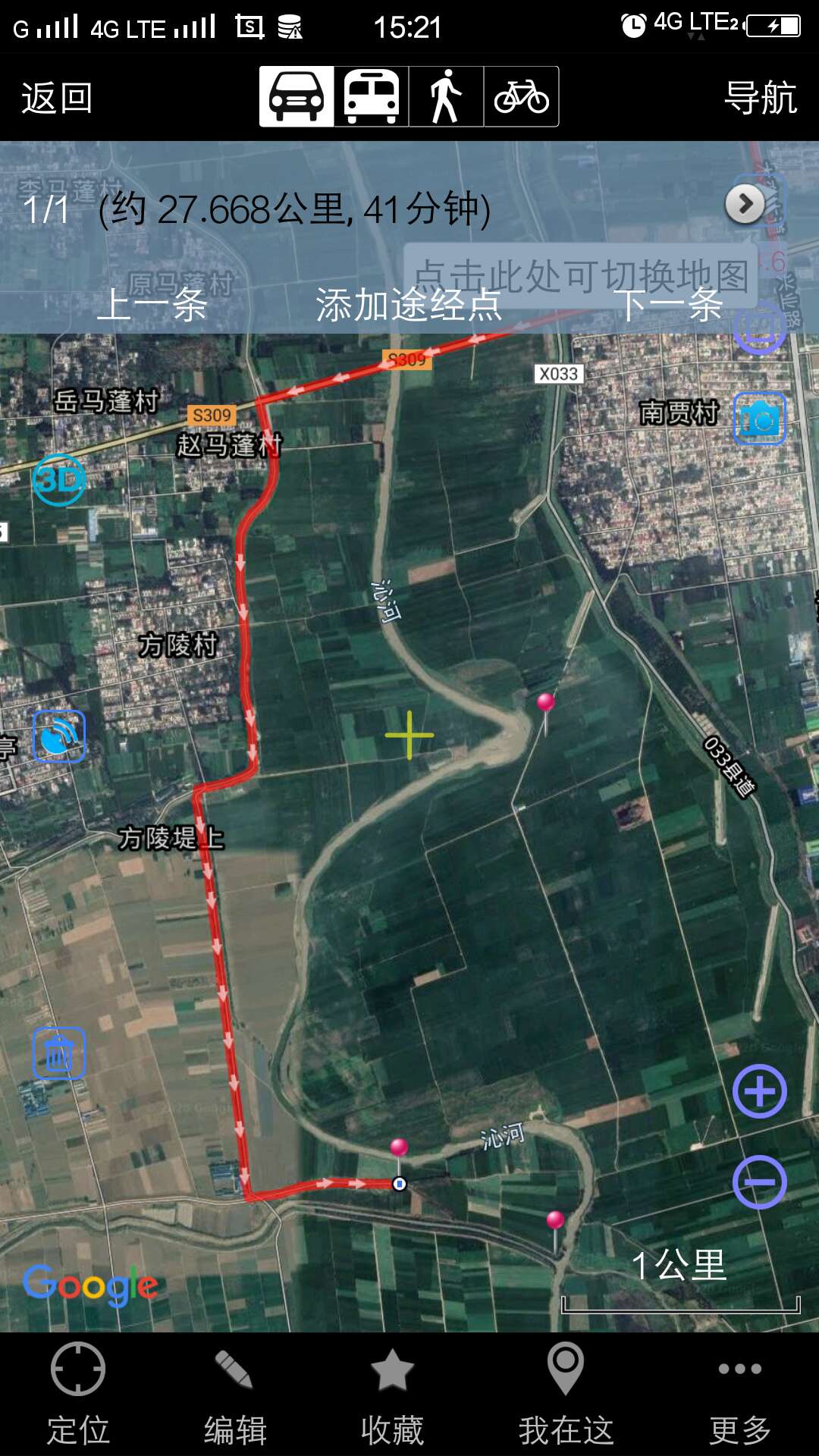Switch to bus transit route mode

pos(372,96)
